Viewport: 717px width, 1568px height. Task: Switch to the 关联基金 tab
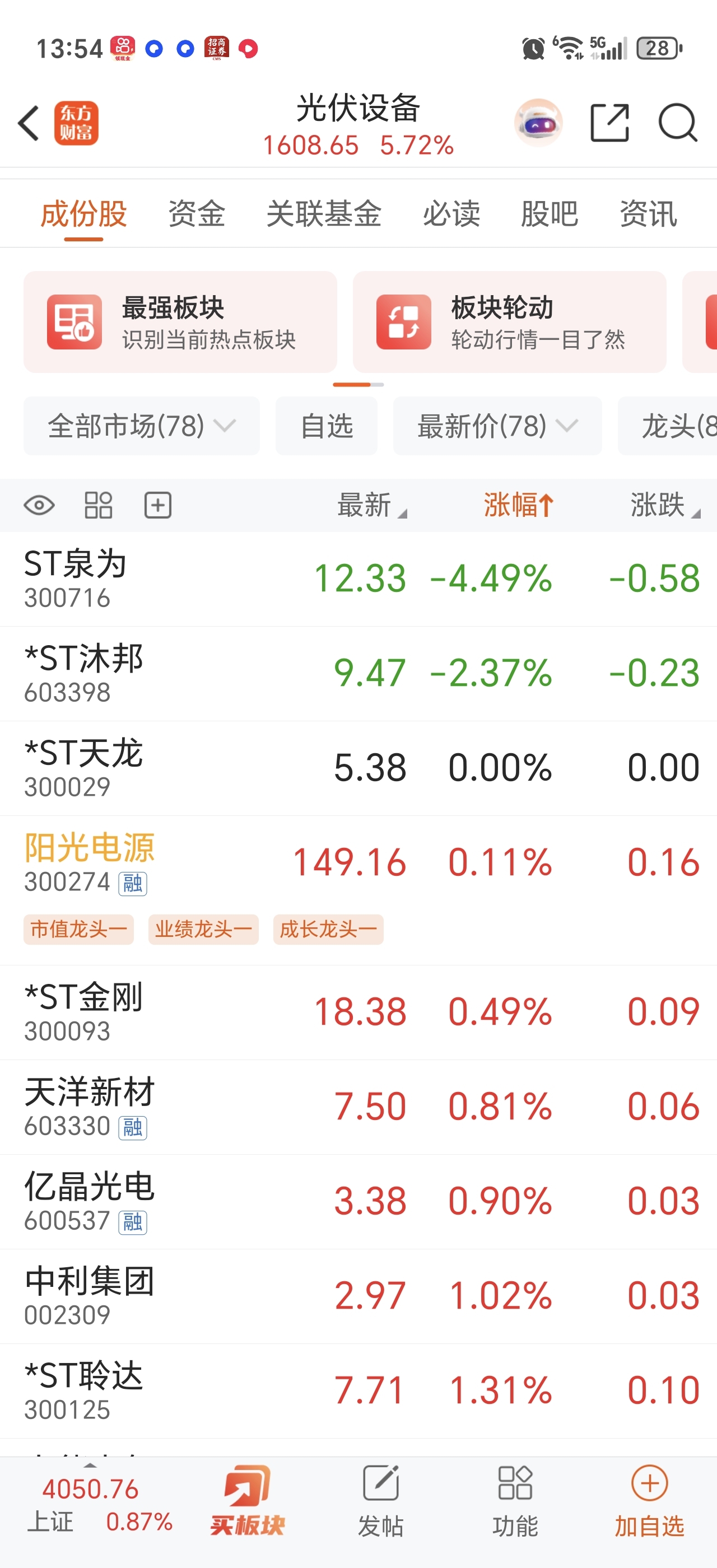(324, 214)
